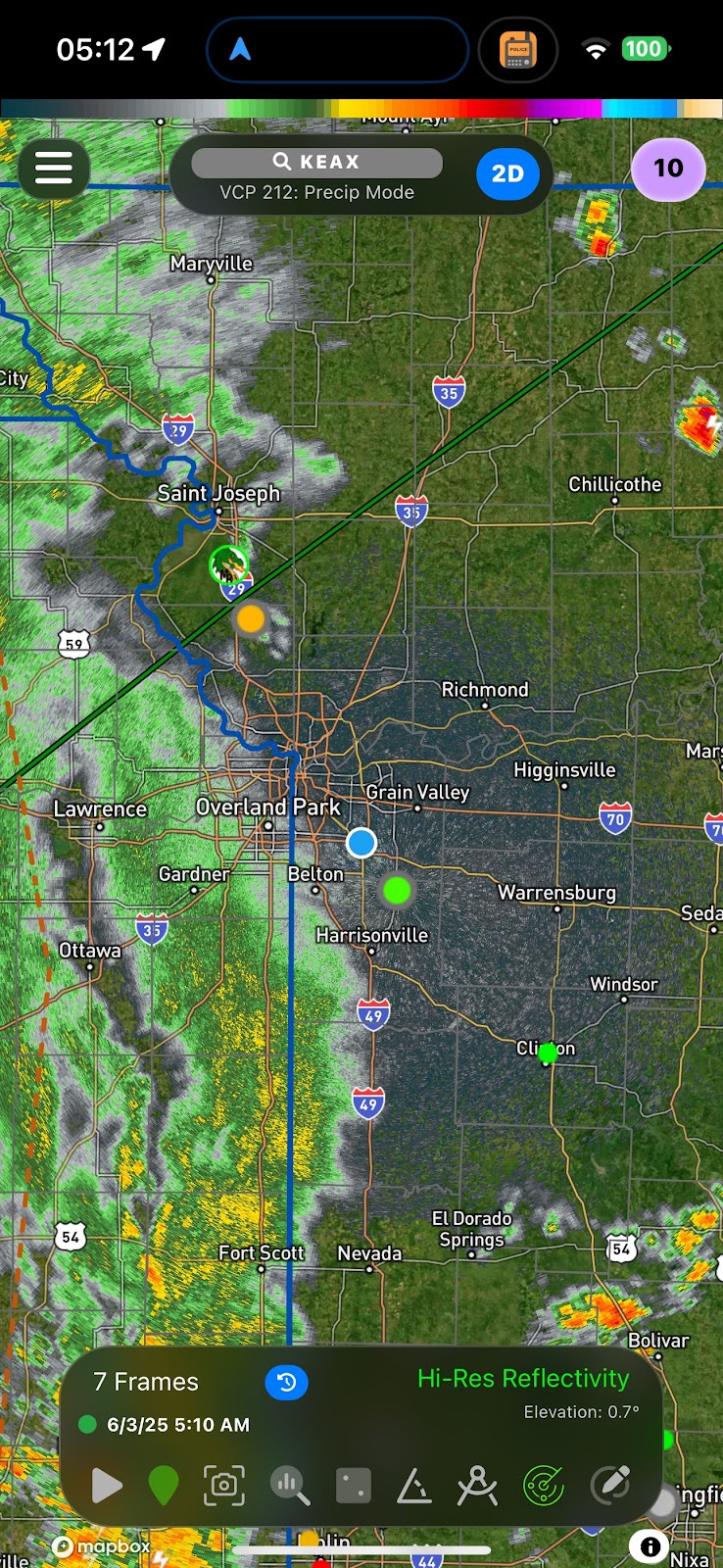This screenshot has height=1568, width=723.
Task: Tap the dice icon in toolbar
Action: click(353, 1486)
